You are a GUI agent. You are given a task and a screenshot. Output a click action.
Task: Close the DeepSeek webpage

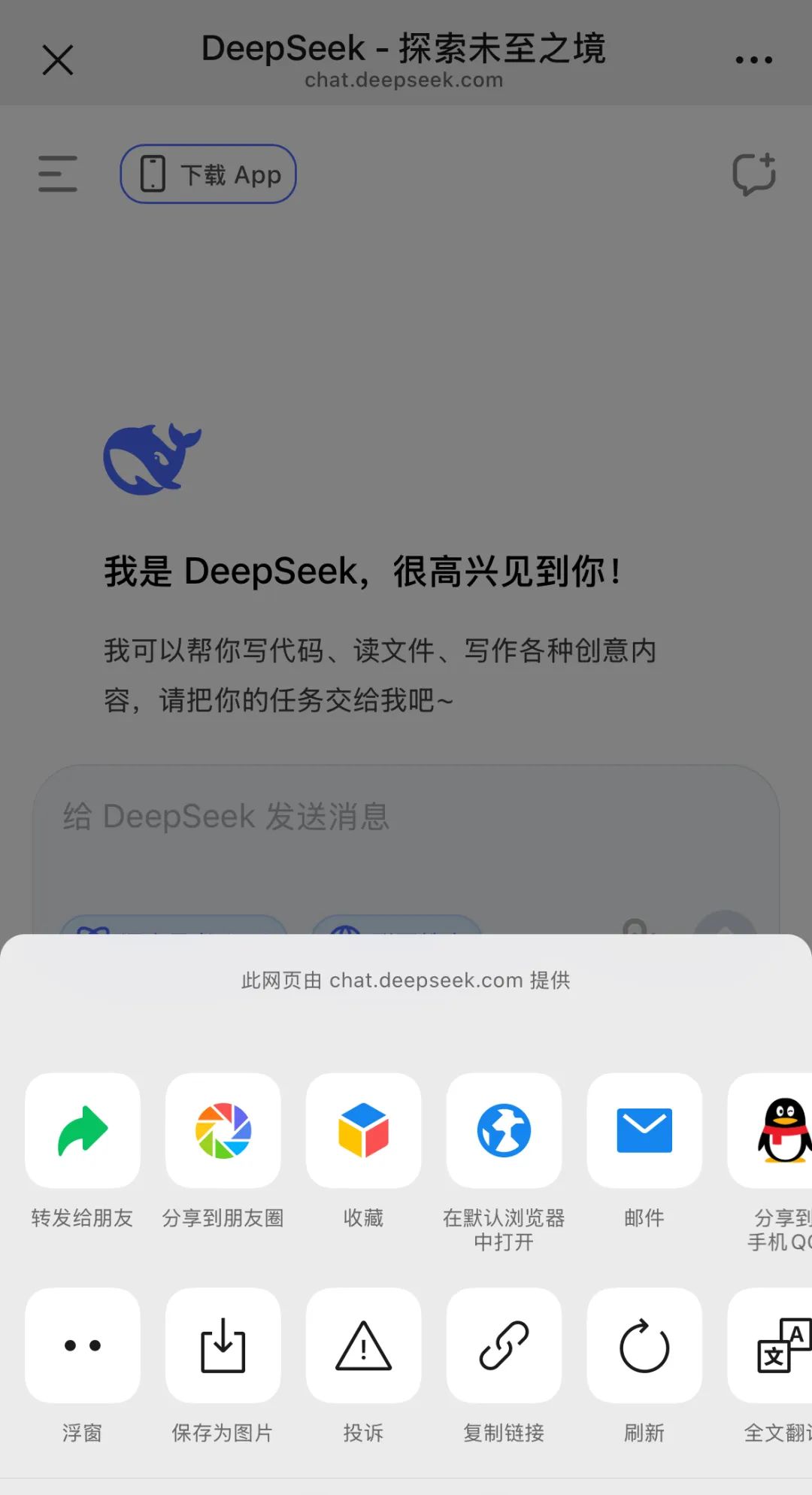click(58, 60)
